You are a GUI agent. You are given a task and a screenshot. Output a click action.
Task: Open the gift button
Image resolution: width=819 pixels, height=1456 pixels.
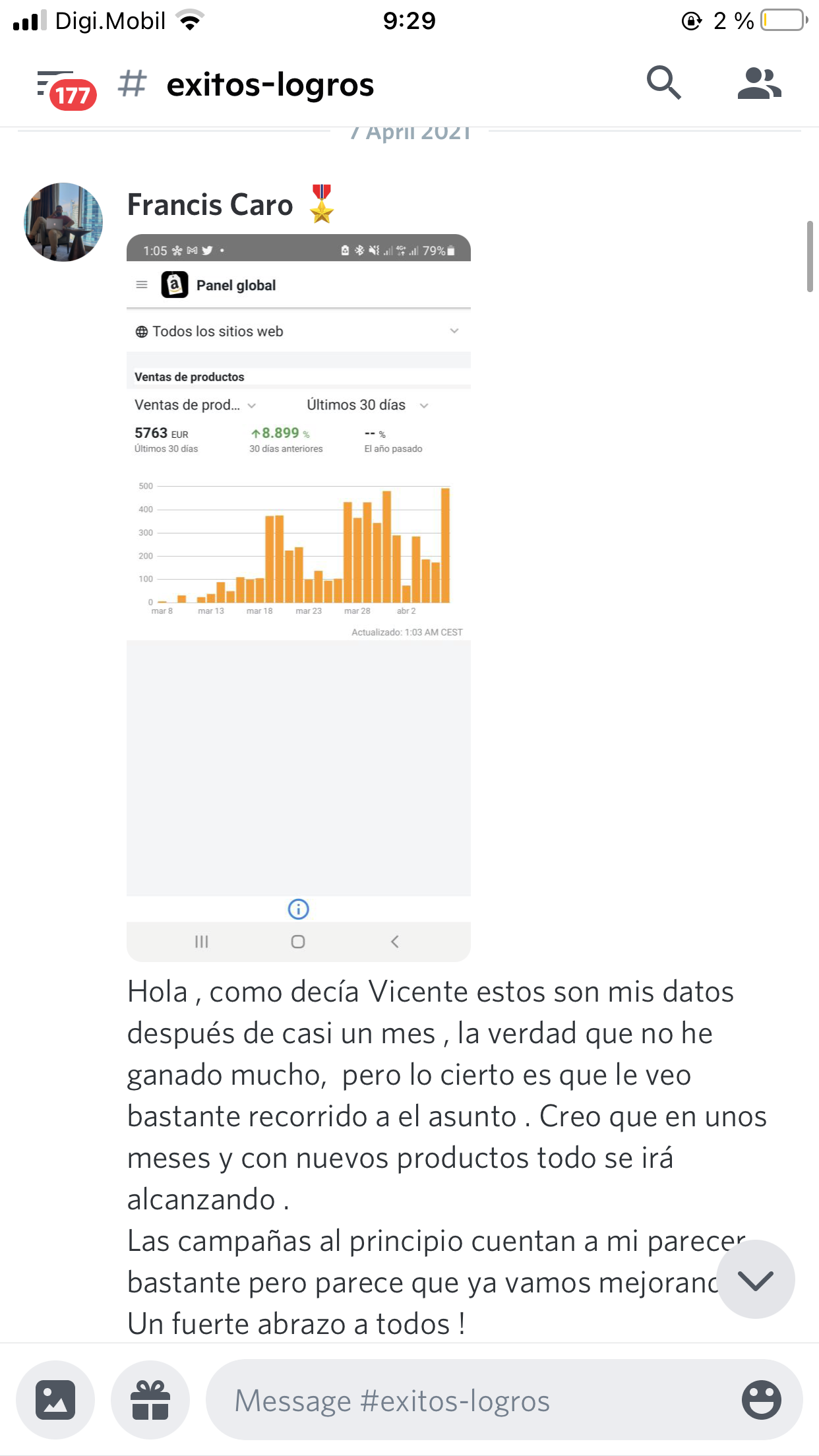click(150, 1400)
